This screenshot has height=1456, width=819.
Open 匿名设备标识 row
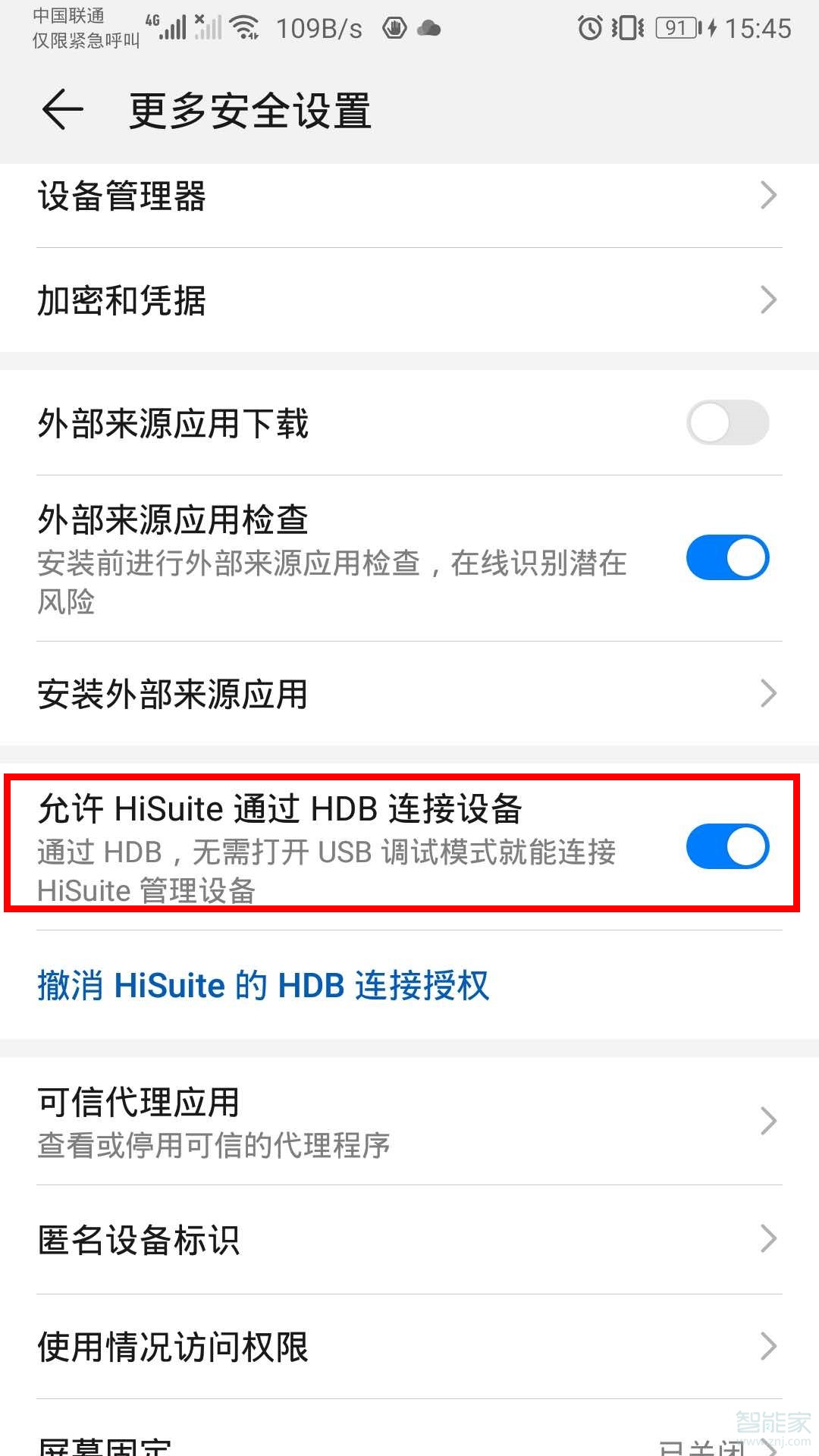409,1240
